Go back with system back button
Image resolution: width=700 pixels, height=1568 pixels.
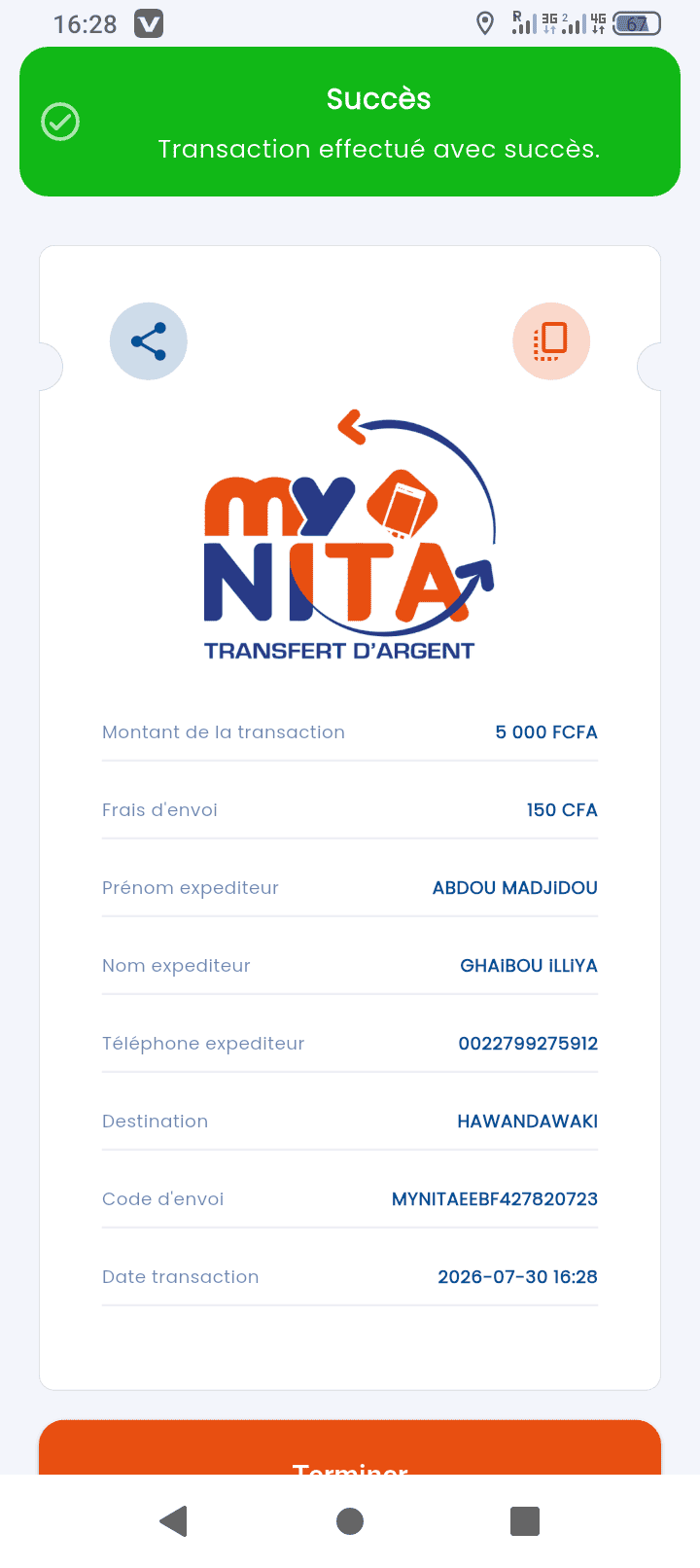[x=174, y=1520]
